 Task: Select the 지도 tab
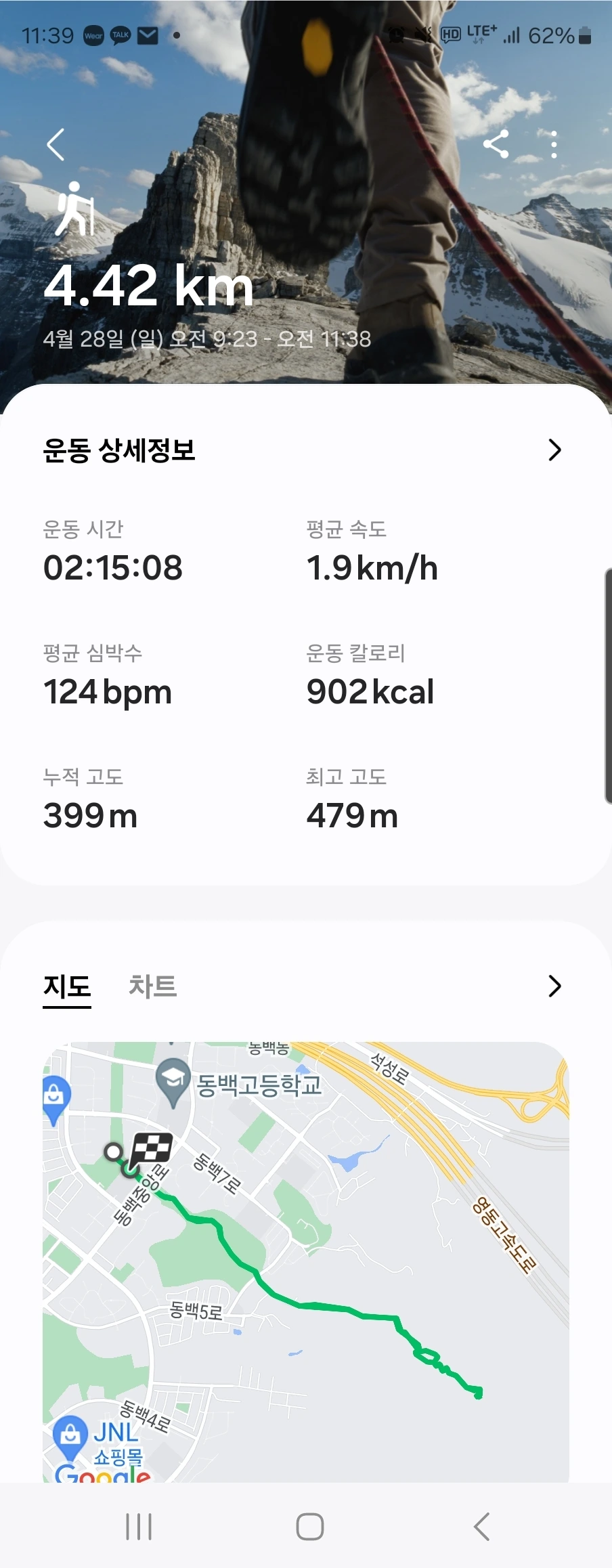[67, 986]
